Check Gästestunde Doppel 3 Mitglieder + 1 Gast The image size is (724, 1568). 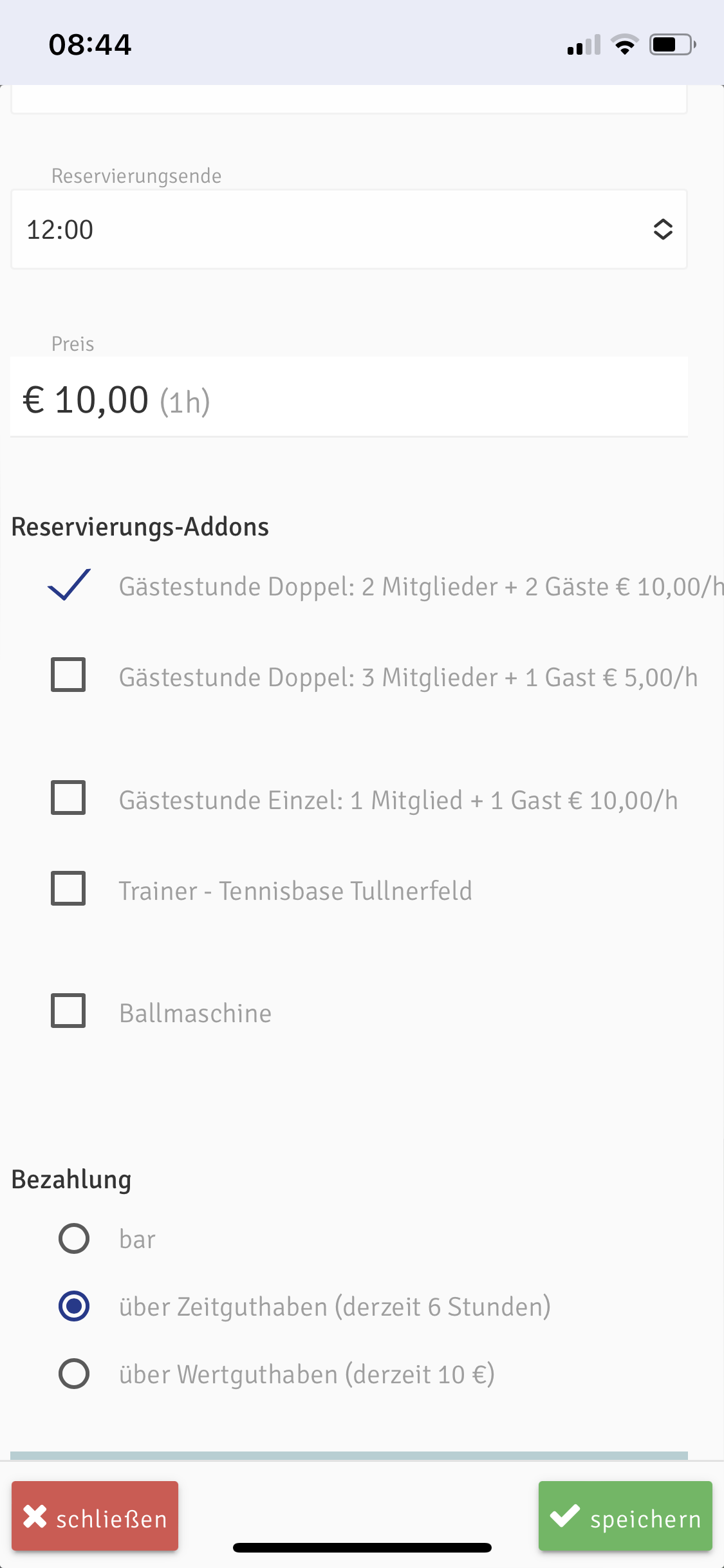coord(68,675)
